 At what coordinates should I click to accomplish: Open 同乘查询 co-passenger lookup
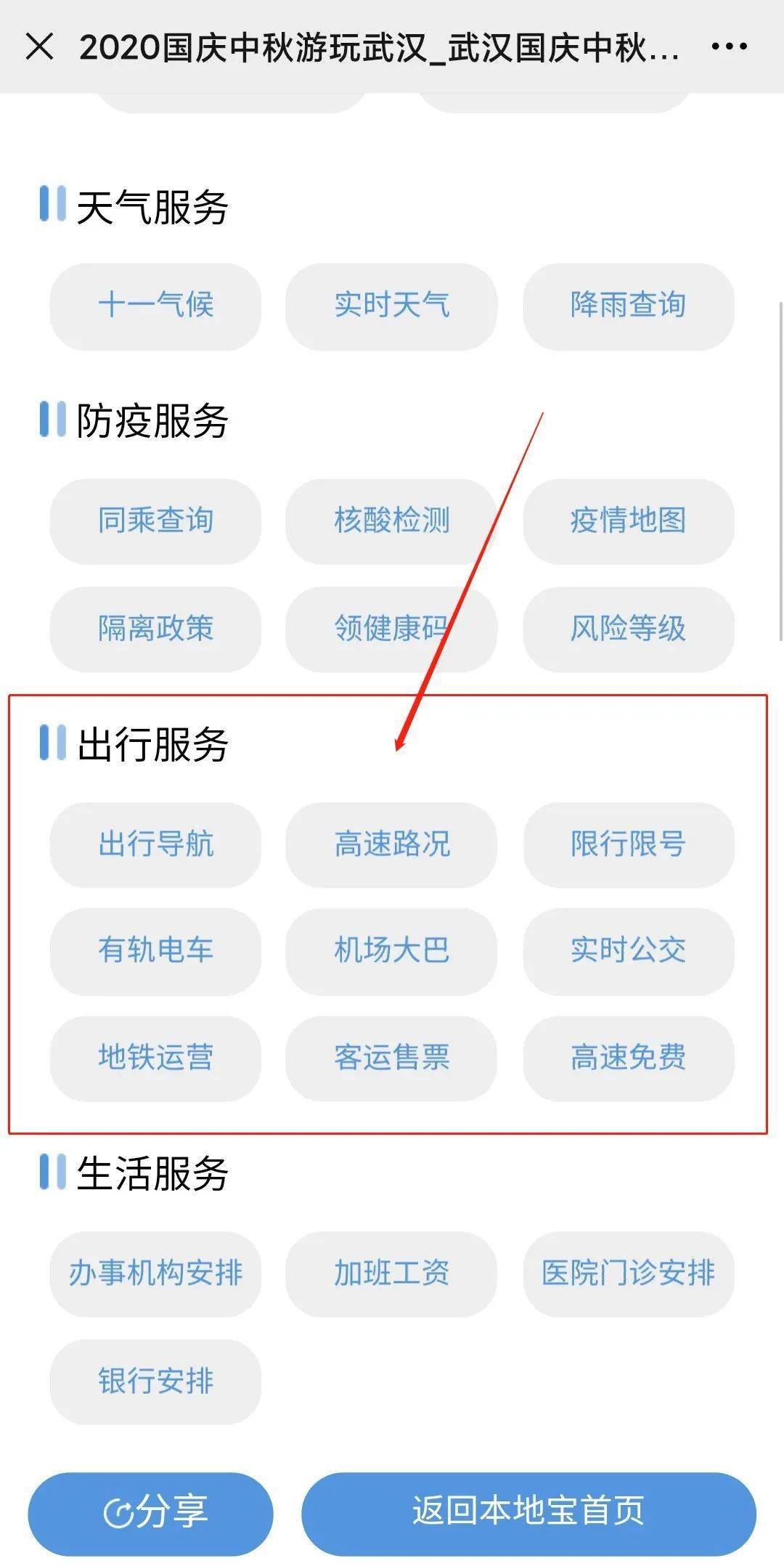155,521
